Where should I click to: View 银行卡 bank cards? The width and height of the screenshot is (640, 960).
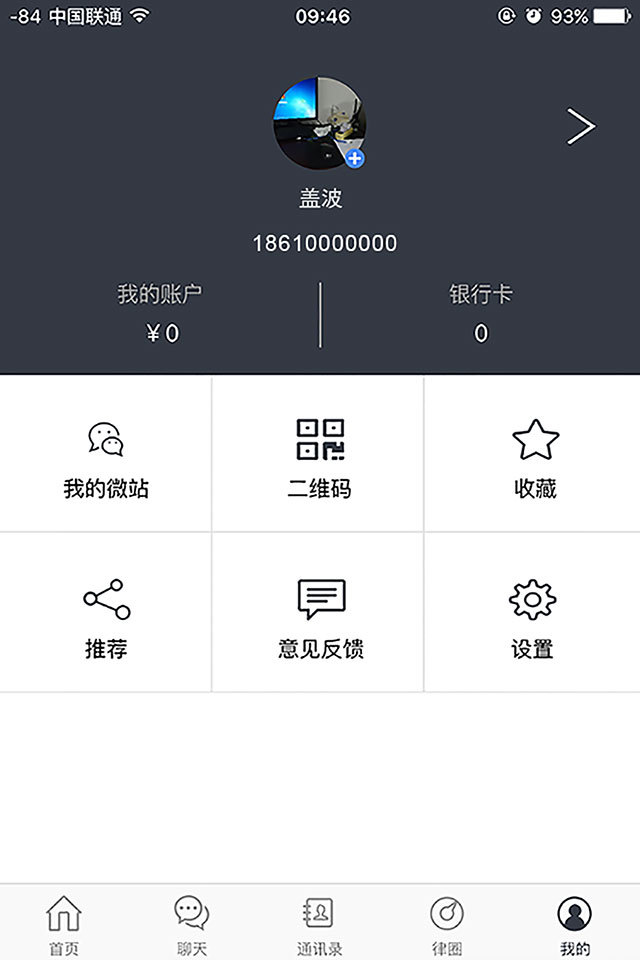480,314
